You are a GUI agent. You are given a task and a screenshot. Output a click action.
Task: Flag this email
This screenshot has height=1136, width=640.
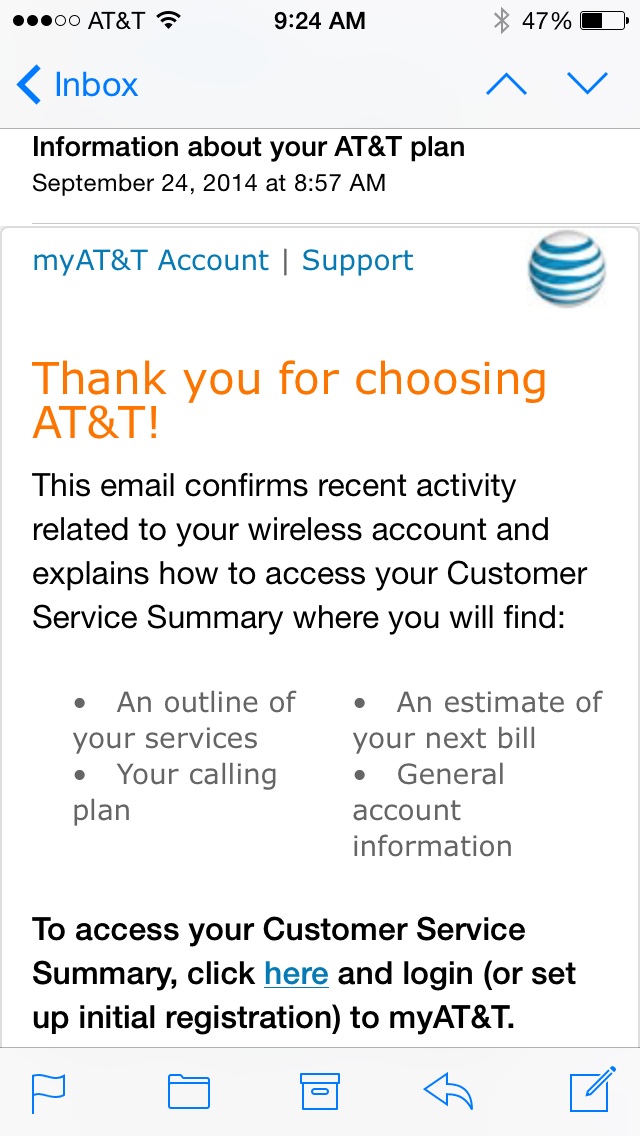tap(49, 1092)
